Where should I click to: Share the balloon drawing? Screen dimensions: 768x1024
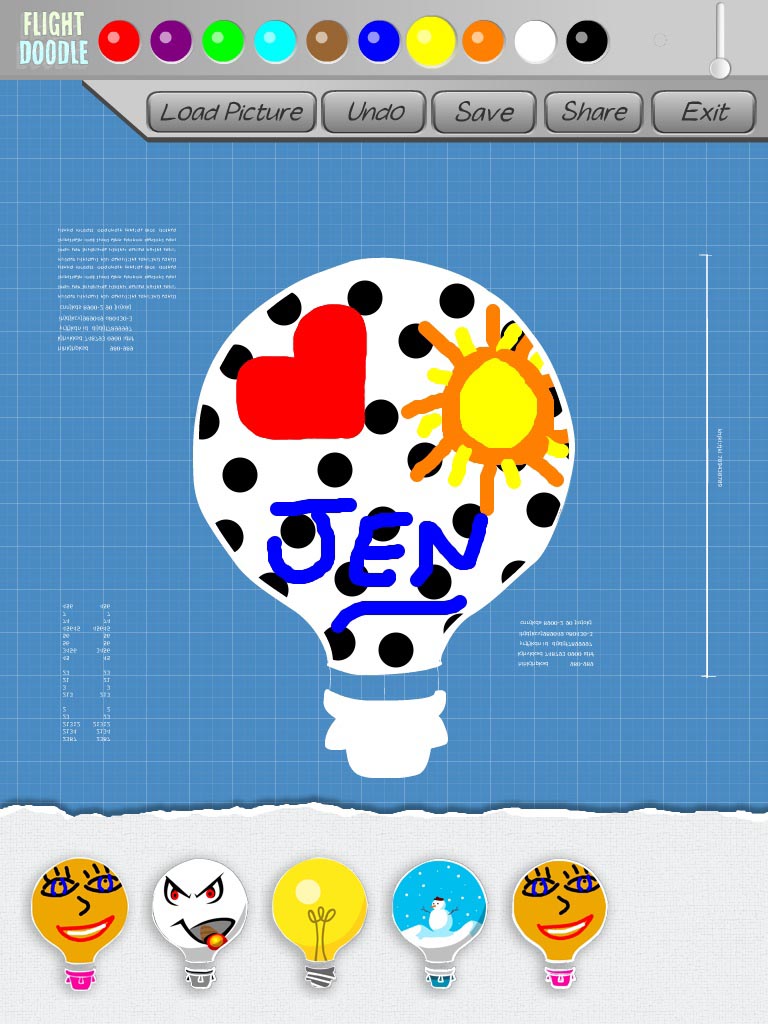pos(594,112)
